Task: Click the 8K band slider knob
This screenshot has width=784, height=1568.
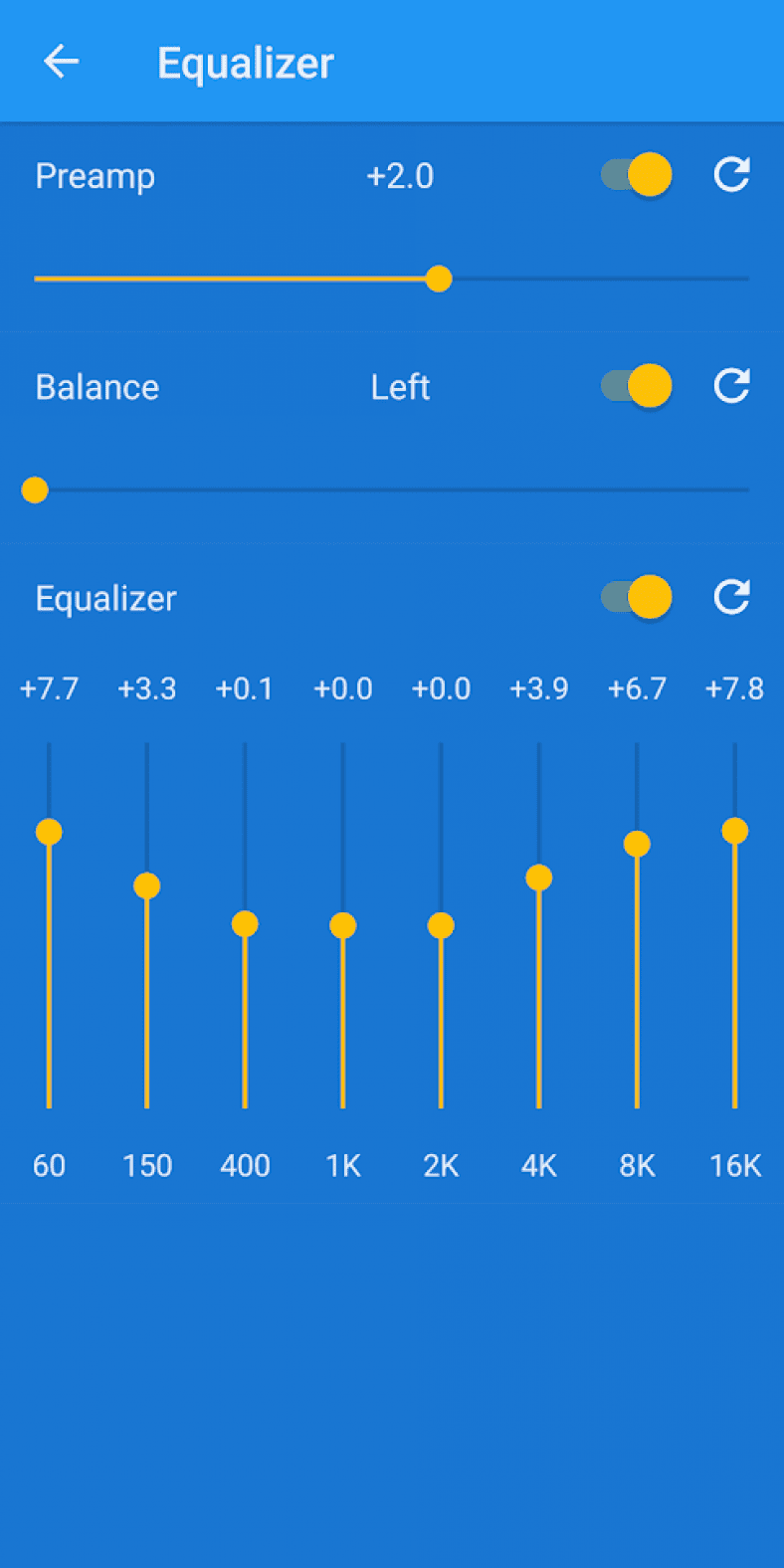Action: click(637, 844)
